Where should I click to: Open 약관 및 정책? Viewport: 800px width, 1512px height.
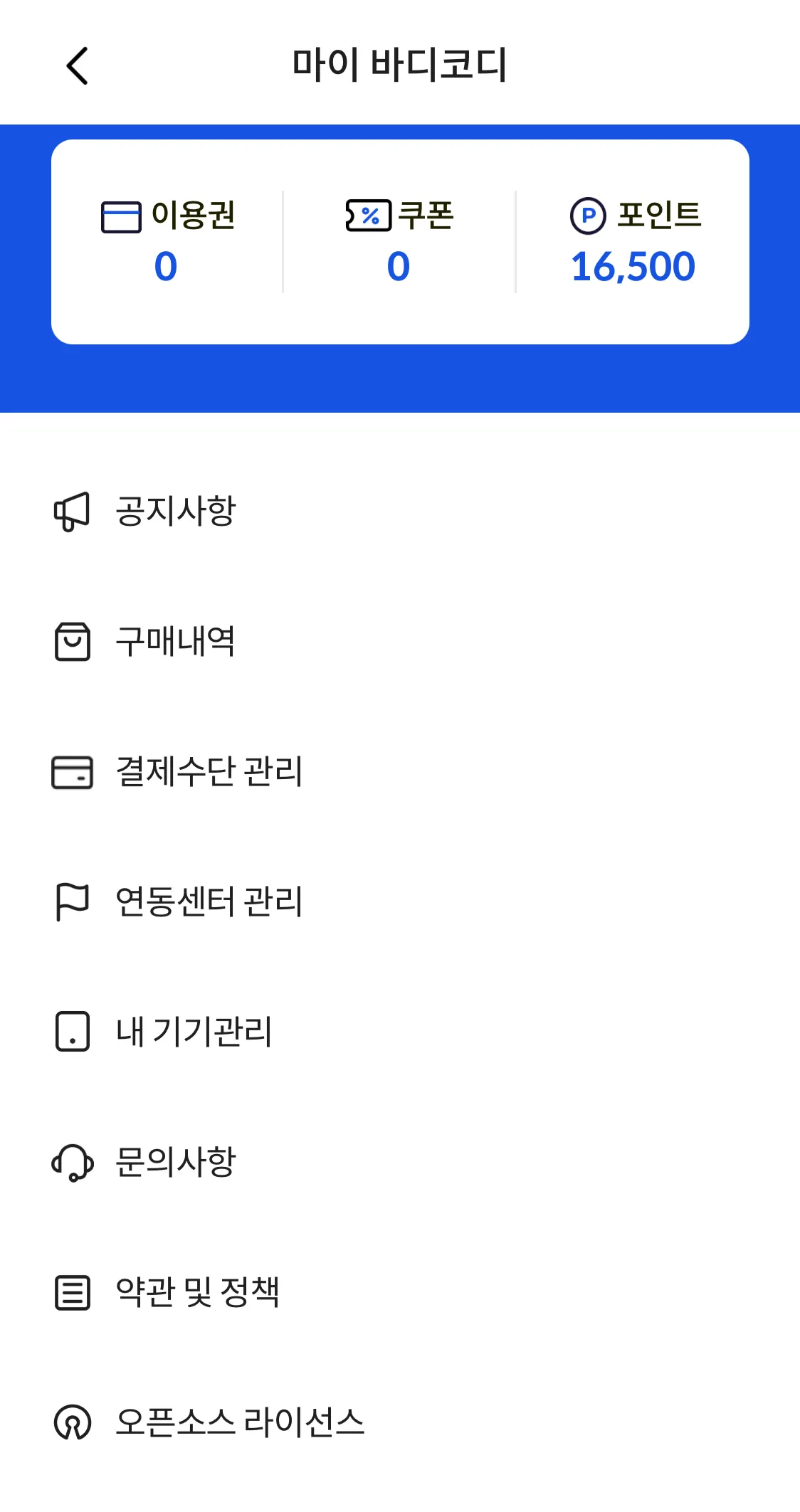[197, 1292]
